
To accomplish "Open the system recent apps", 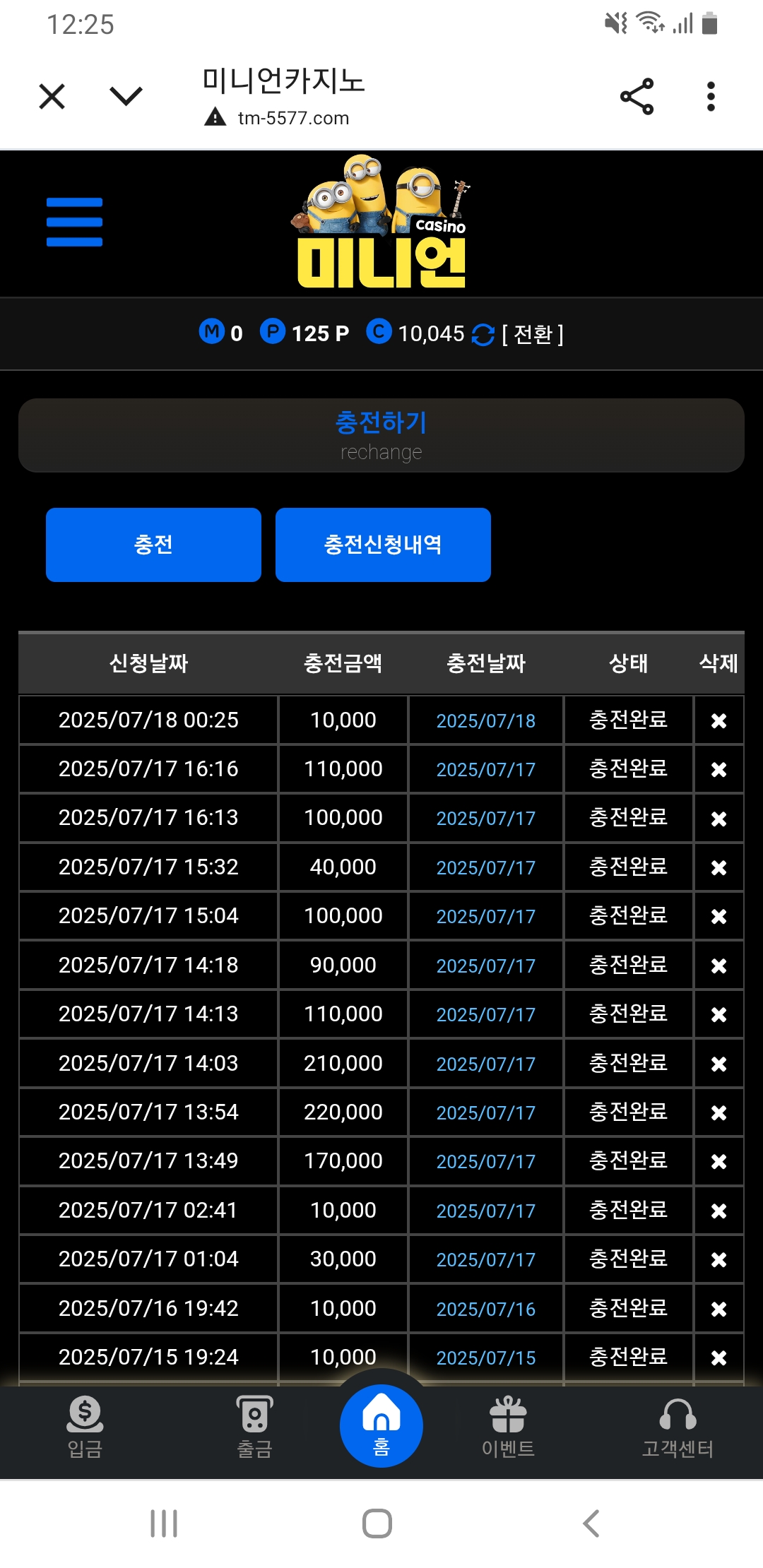I will point(164,1524).
